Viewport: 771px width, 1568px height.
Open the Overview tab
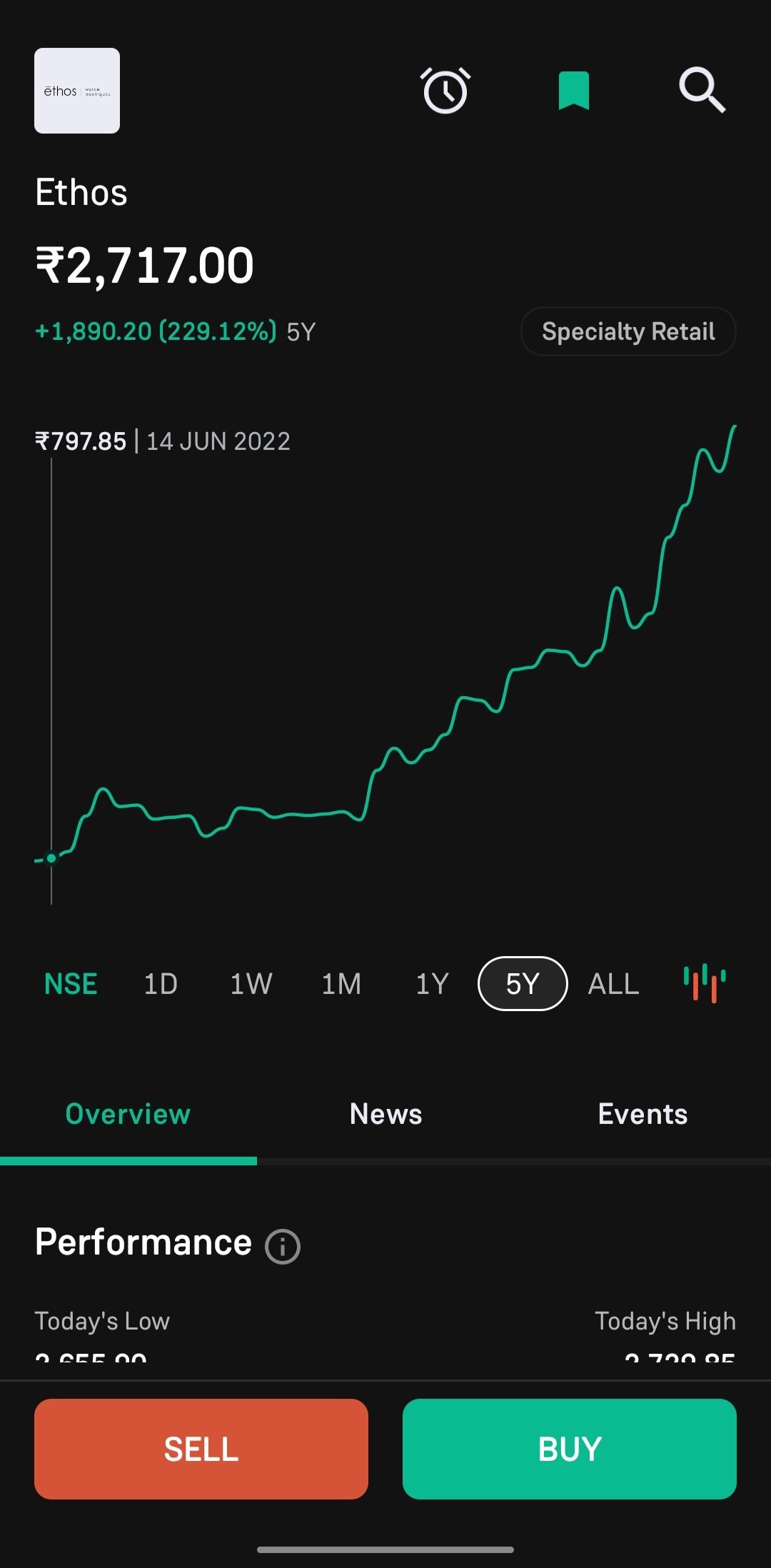128,1115
